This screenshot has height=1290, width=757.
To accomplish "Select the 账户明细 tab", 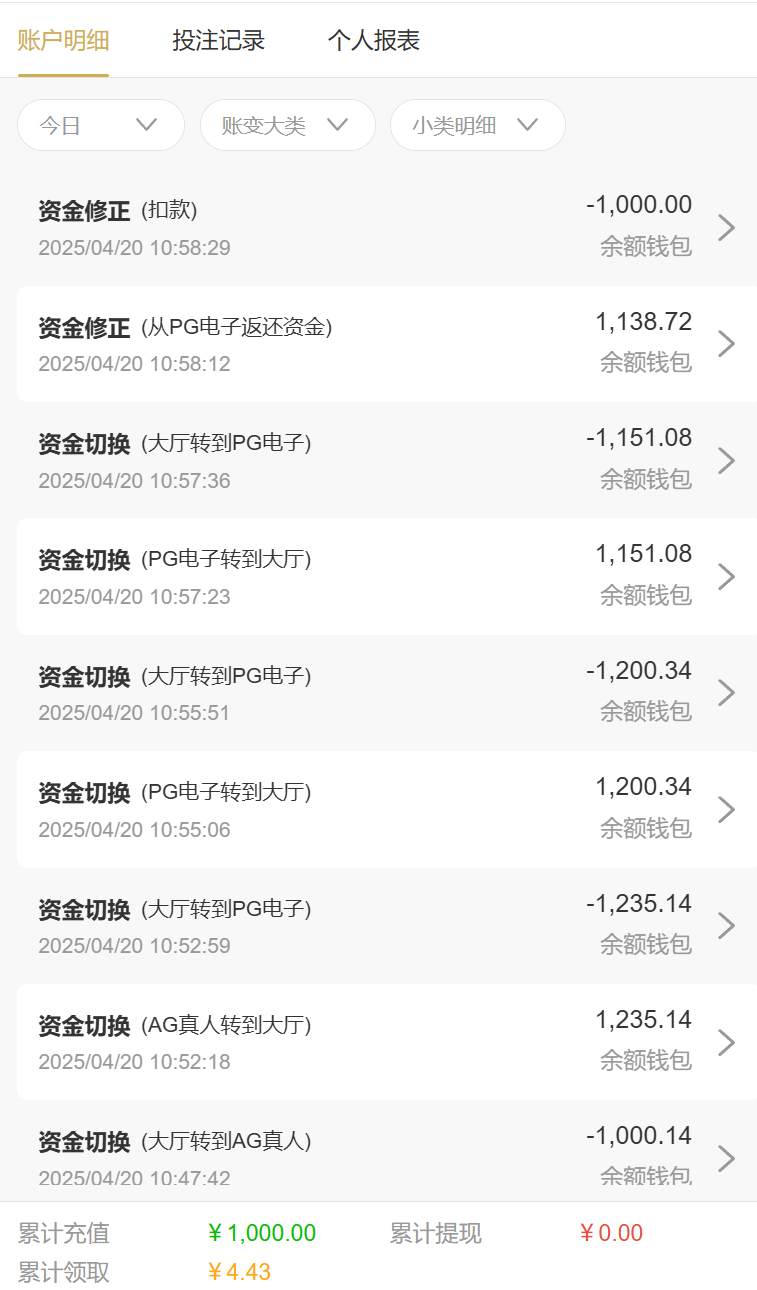I will (x=63, y=41).
